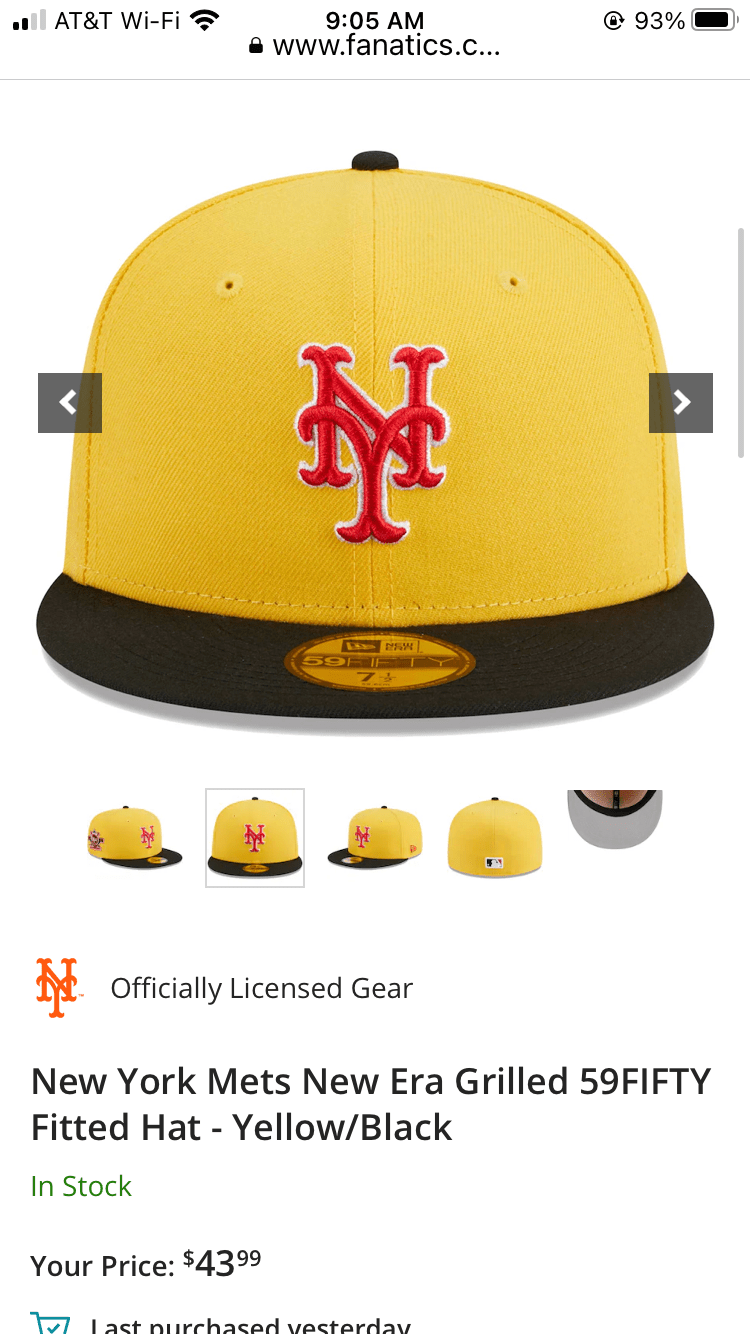Click the product title for the Grilled 59FIFTY hat
This screenshot has width=750, height=1334.
370,1104
